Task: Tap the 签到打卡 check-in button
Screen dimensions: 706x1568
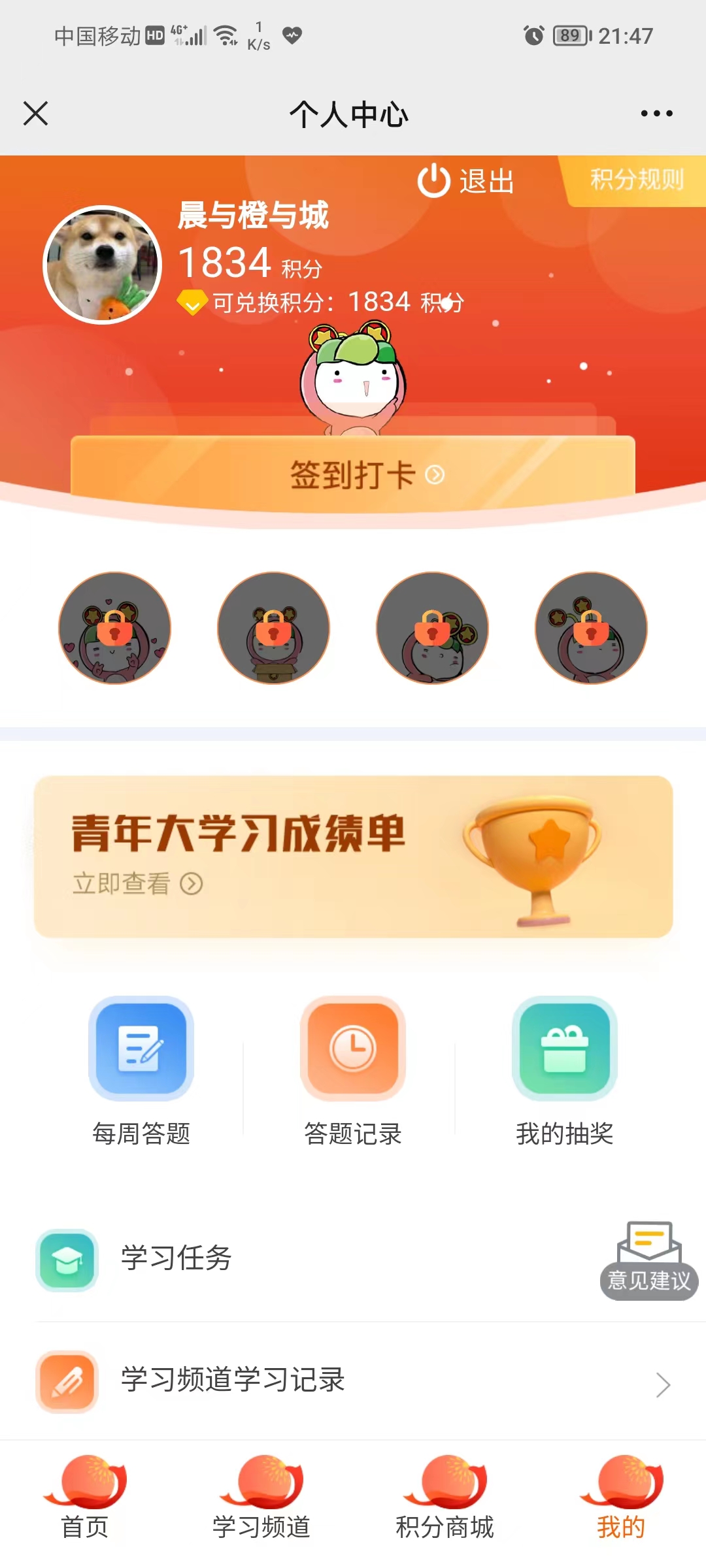Action: 353,474
